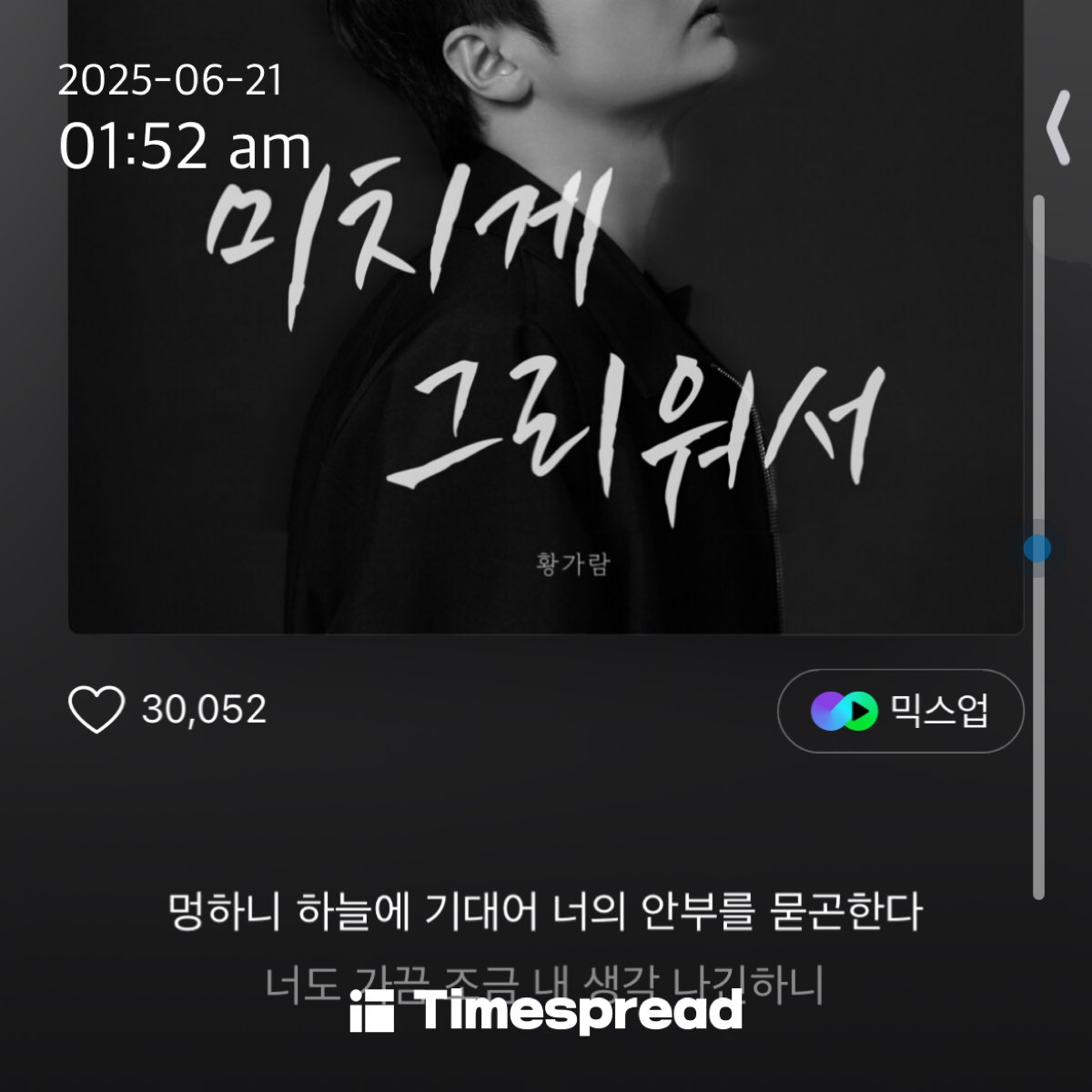Image resolution: width=1092 pixels, height=1092 pixels.
Task: Open the edge panel handle arrow
Action: pos(1058,127)
